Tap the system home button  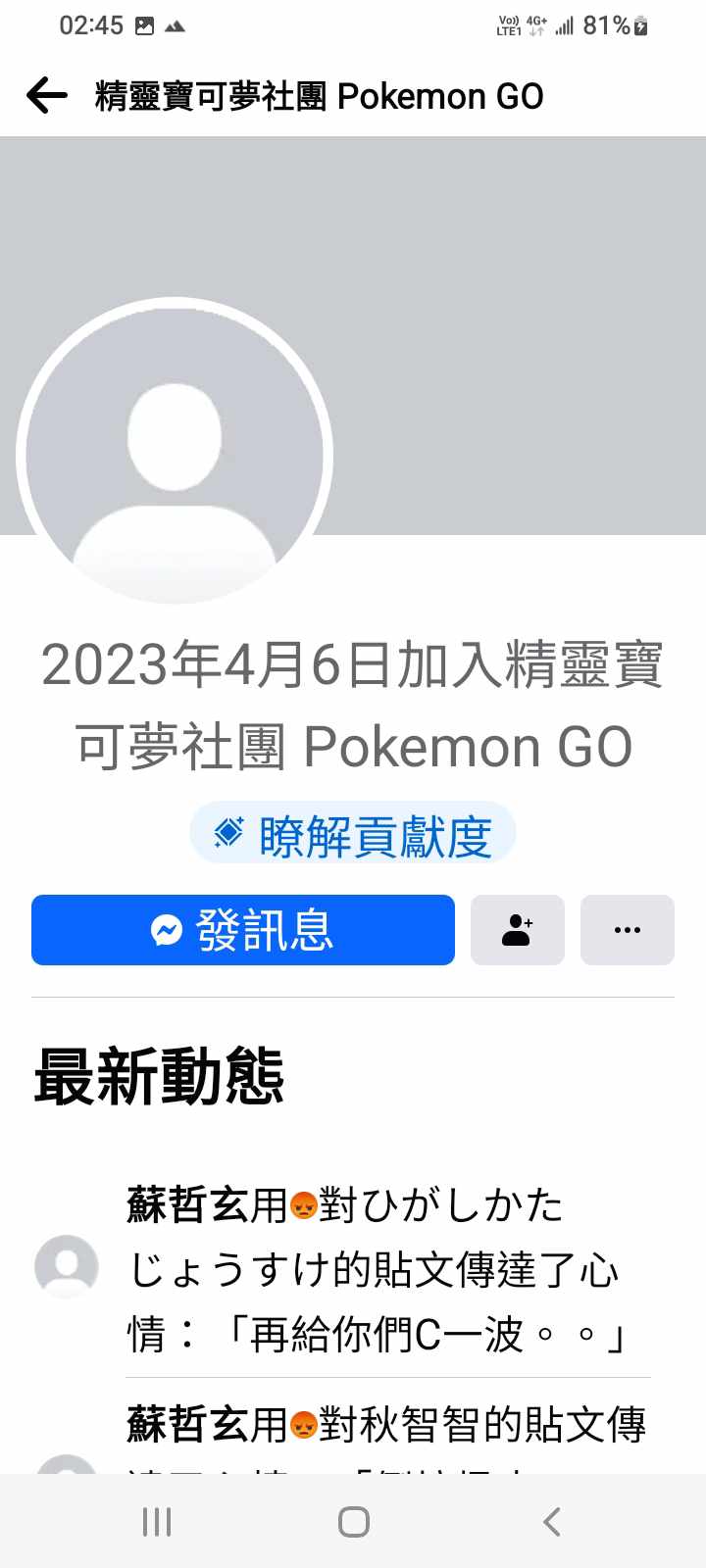click(x=353, y=1522)
